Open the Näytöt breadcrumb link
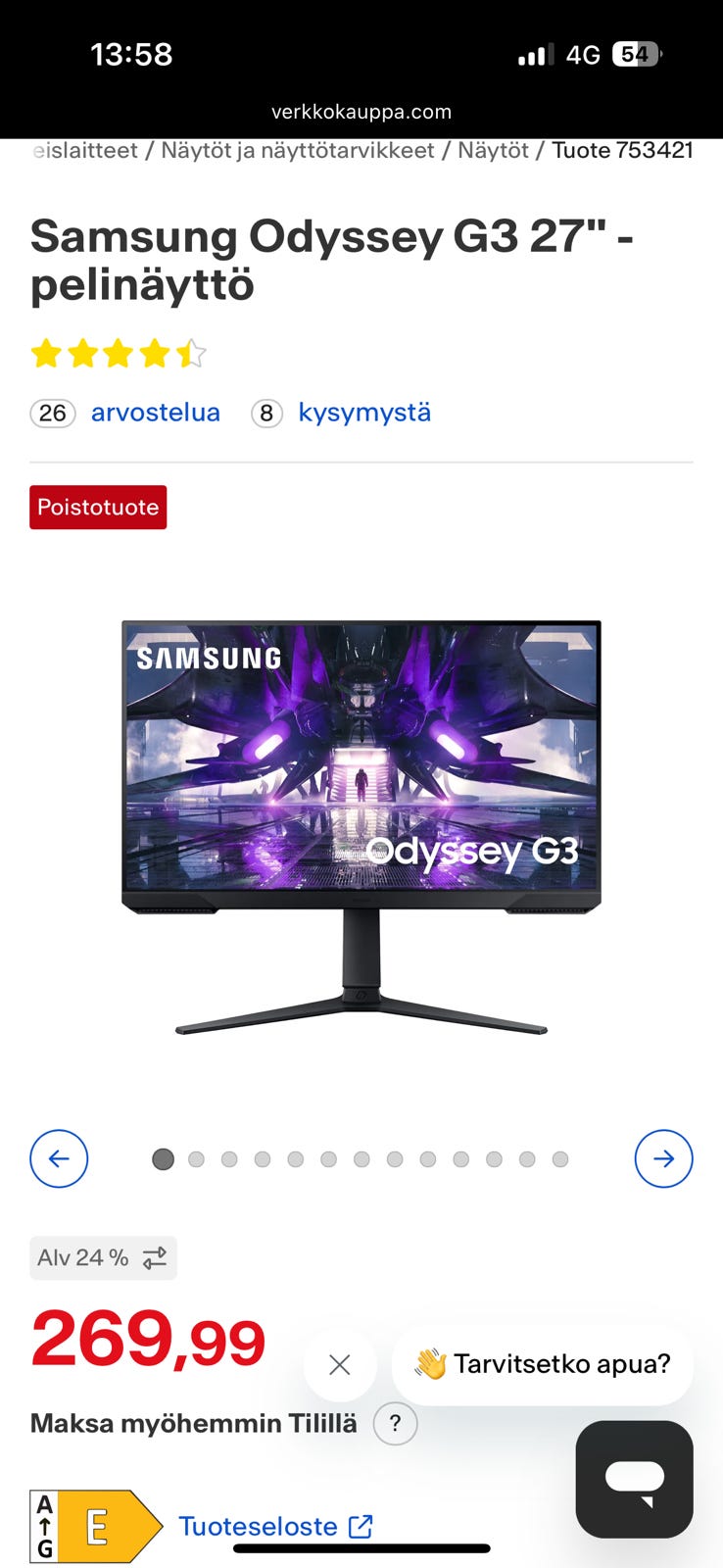The image size is (723, 1568). pos(493,150)
